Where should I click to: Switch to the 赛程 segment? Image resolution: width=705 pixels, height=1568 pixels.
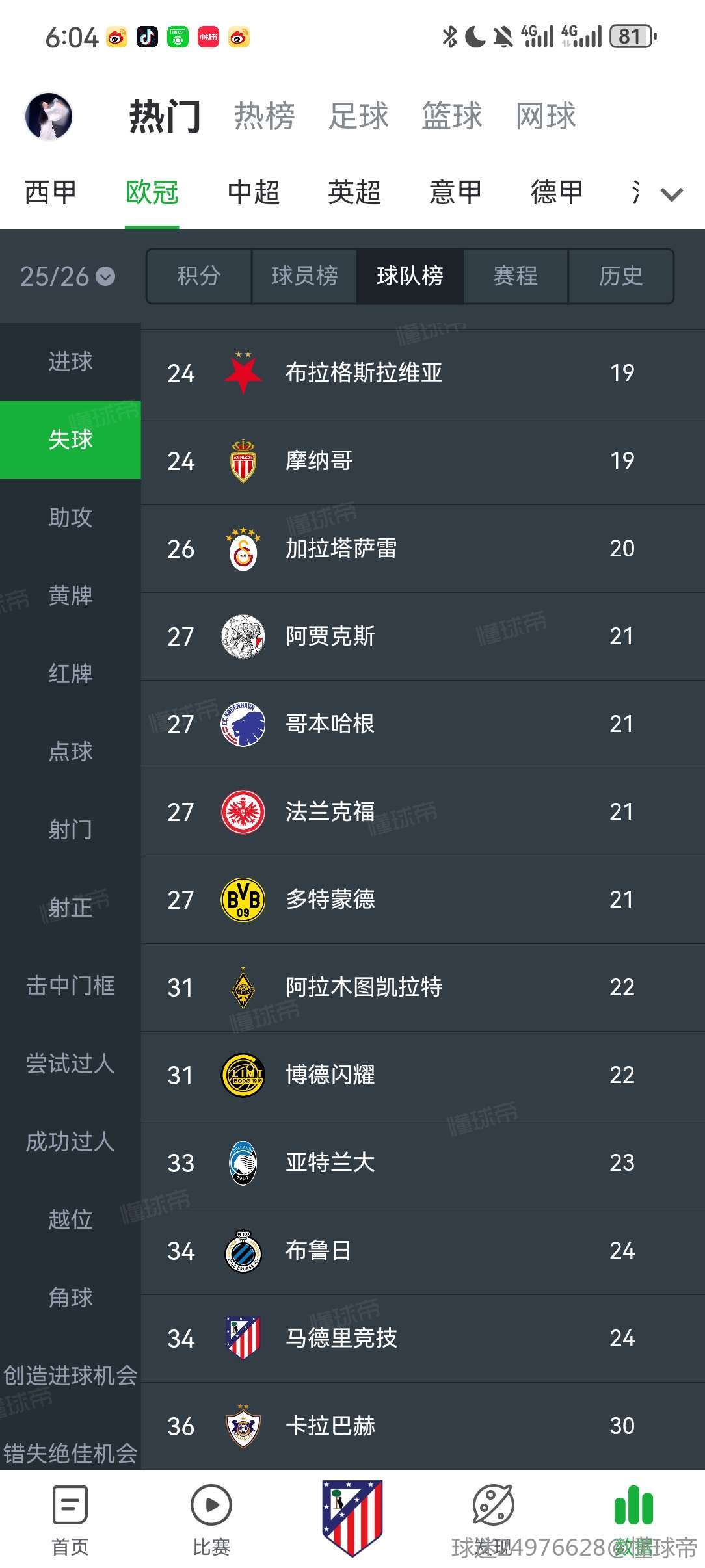515,276
